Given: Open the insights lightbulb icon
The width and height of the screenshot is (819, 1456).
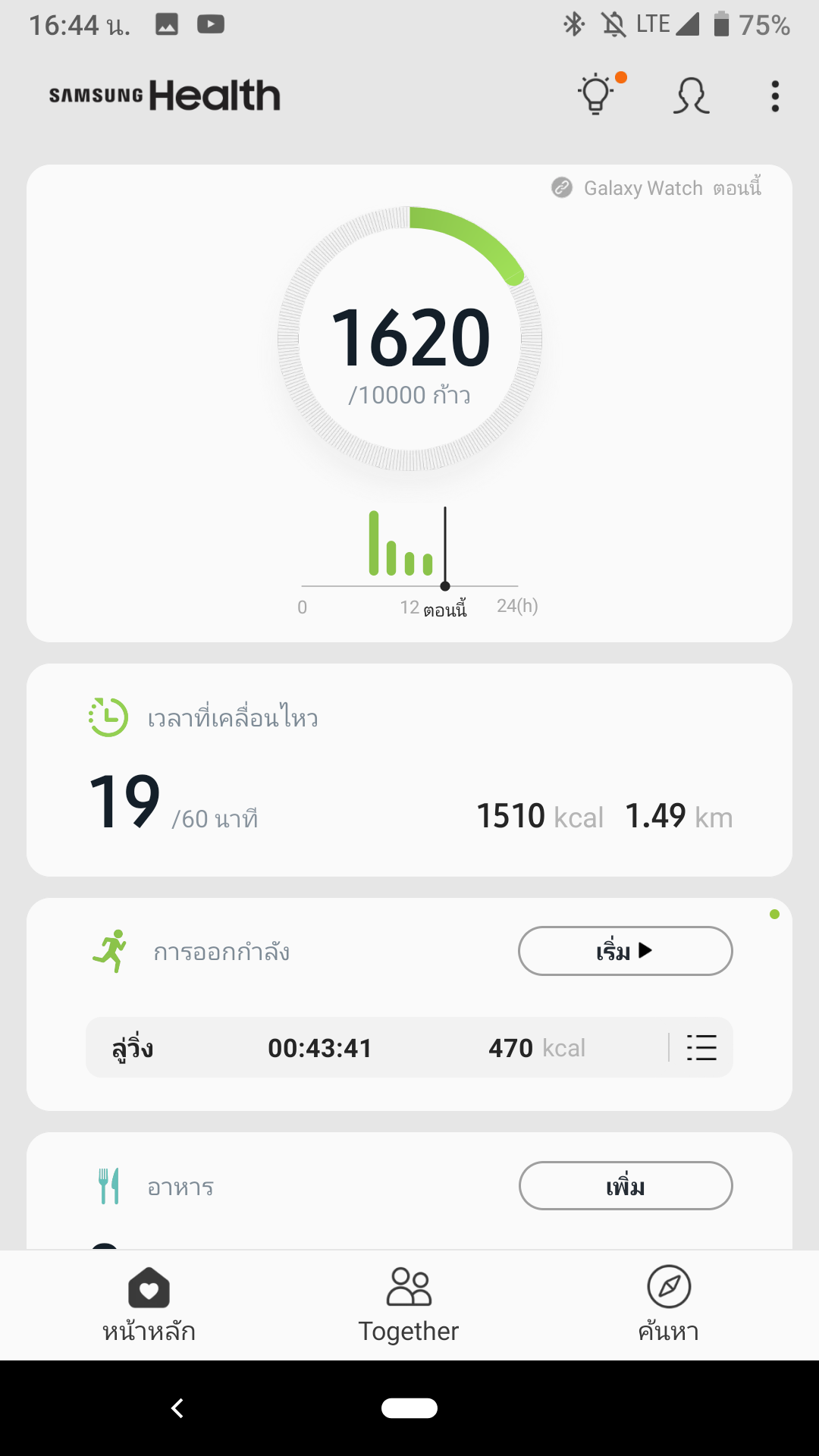Looking at the screenshot, I should [598, 96].
